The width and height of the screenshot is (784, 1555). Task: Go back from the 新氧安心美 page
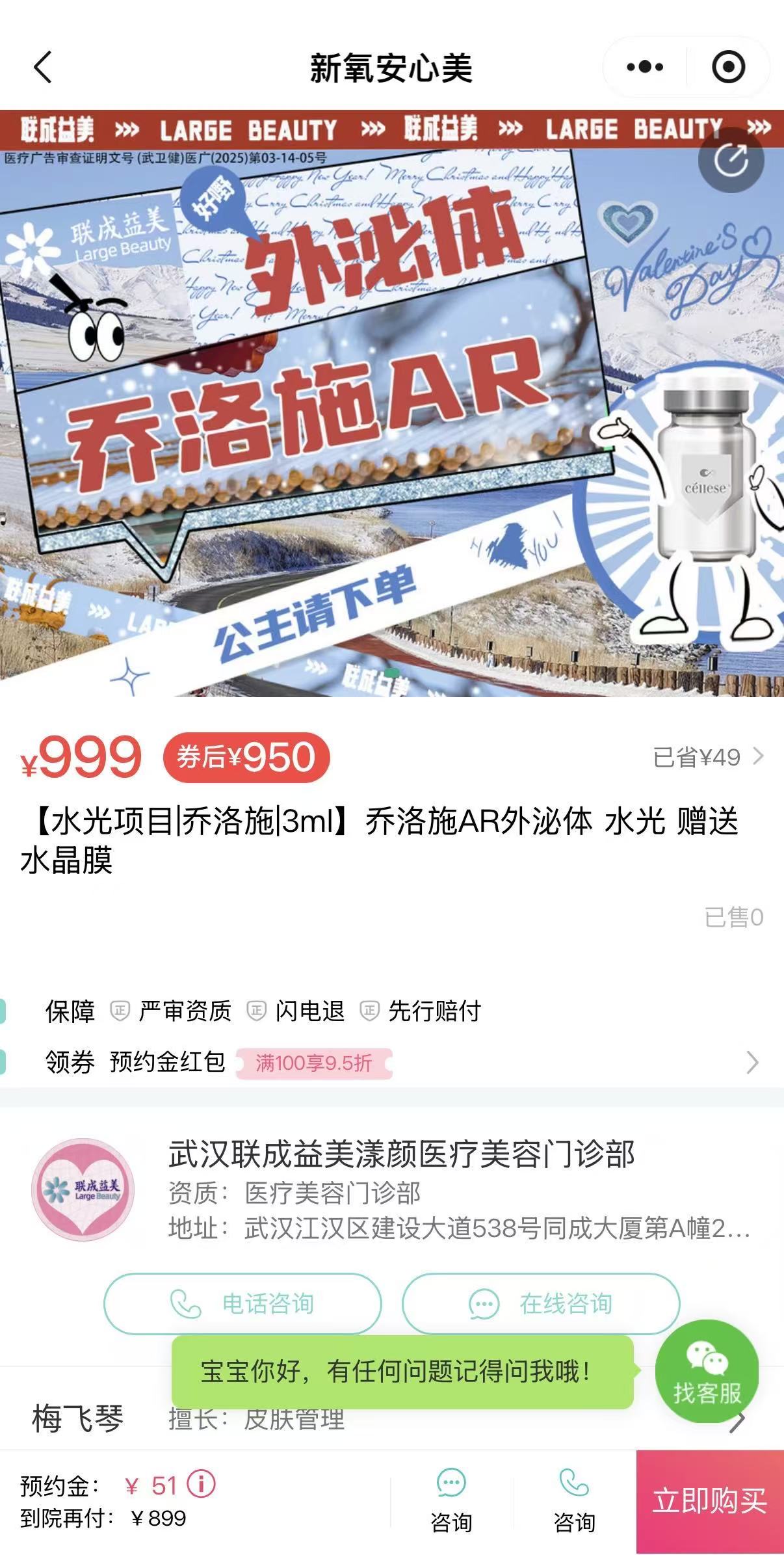pyautogui.click(x=43, y=67)
